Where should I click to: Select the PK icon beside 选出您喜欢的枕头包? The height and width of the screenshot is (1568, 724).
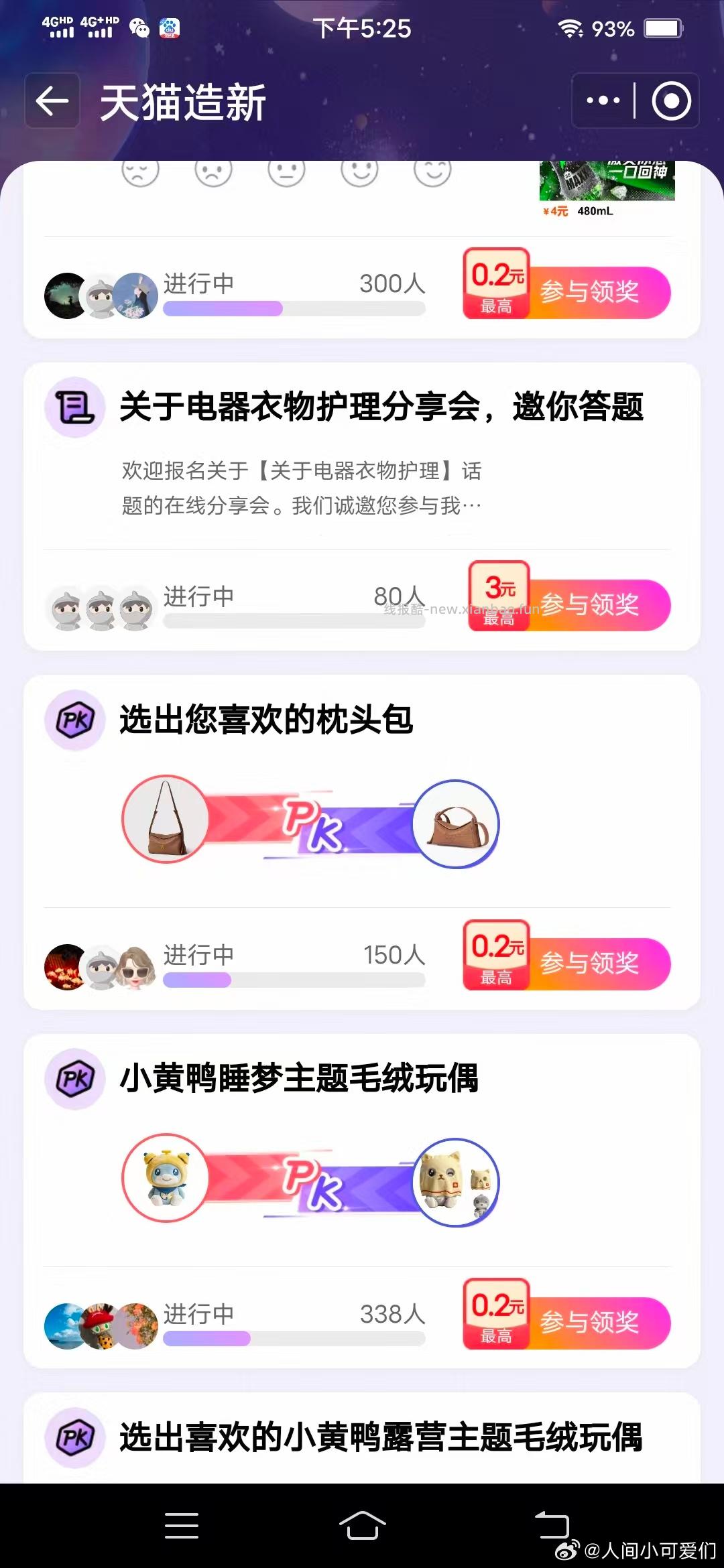(75, 720)
